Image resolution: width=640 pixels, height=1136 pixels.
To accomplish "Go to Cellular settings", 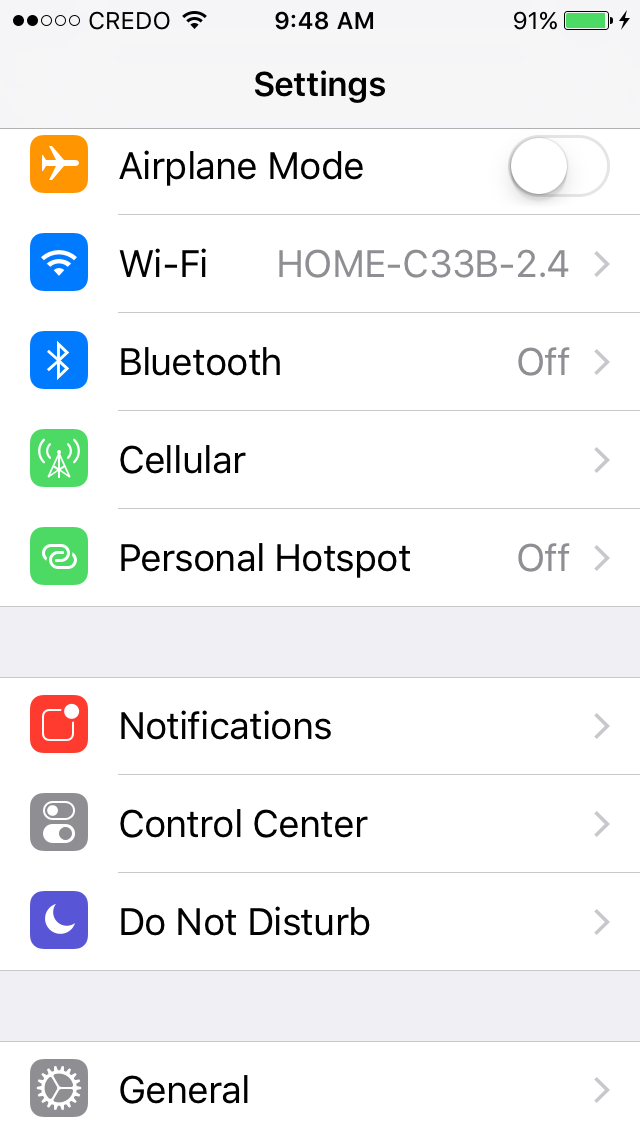I will [320, 460].
